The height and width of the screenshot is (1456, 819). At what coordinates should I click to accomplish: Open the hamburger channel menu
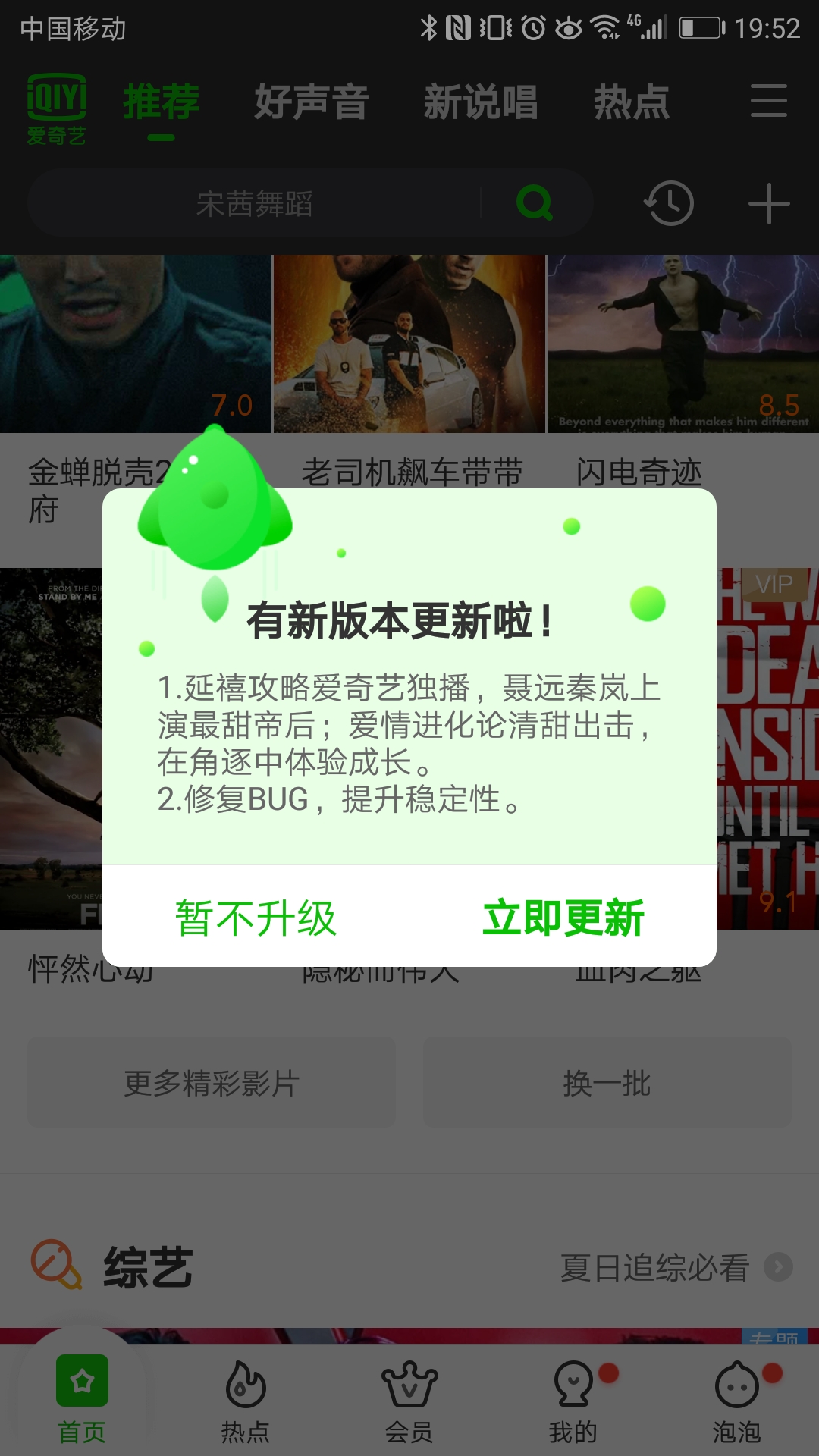click(768, 101)
